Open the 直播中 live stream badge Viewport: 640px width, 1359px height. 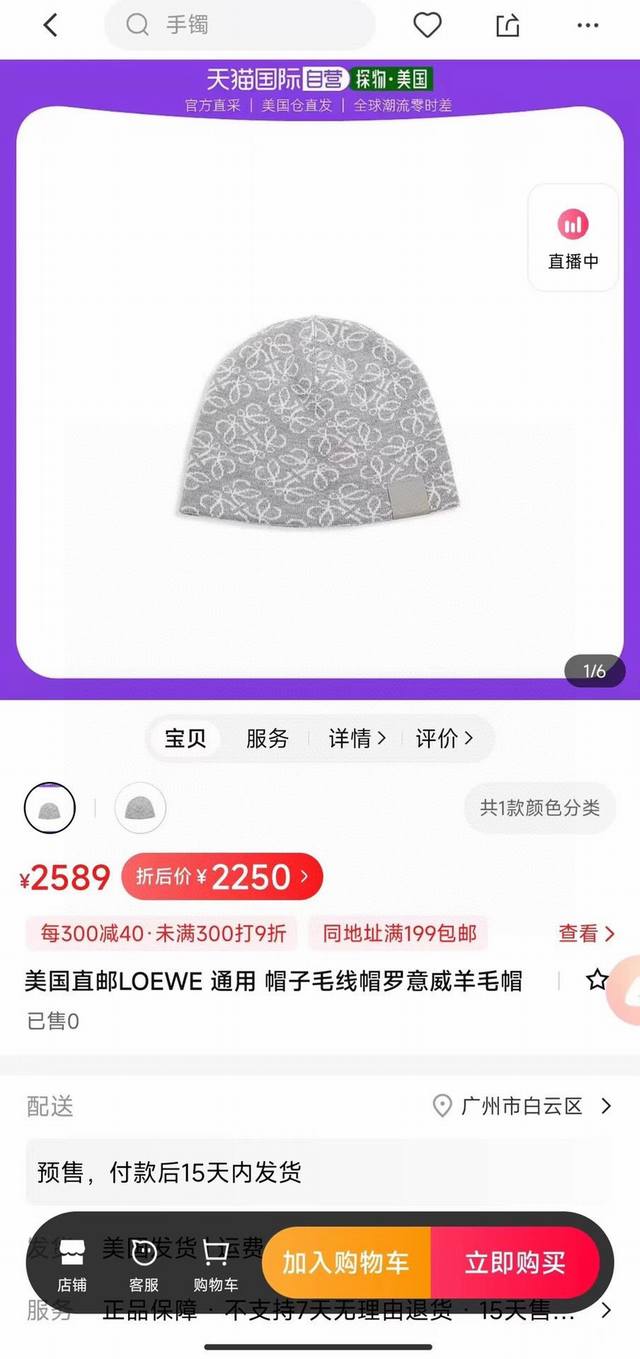point(573,238)
